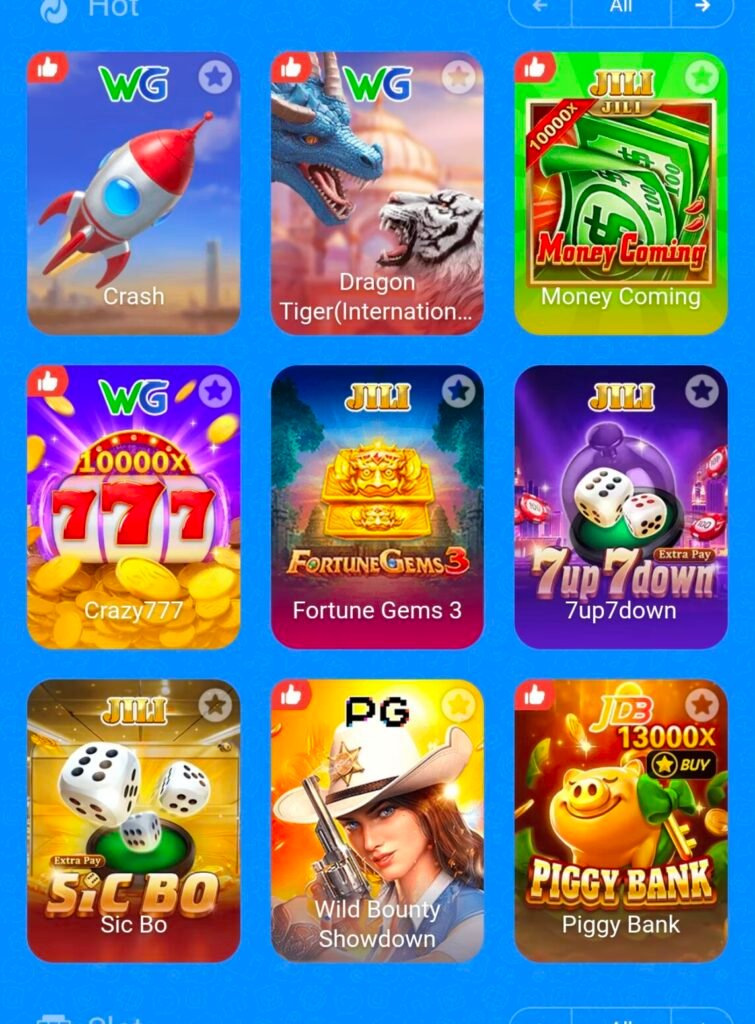Open the All category filter
Image resolution: width=755 pixels, height=1024 pixels.
point(620,8)
